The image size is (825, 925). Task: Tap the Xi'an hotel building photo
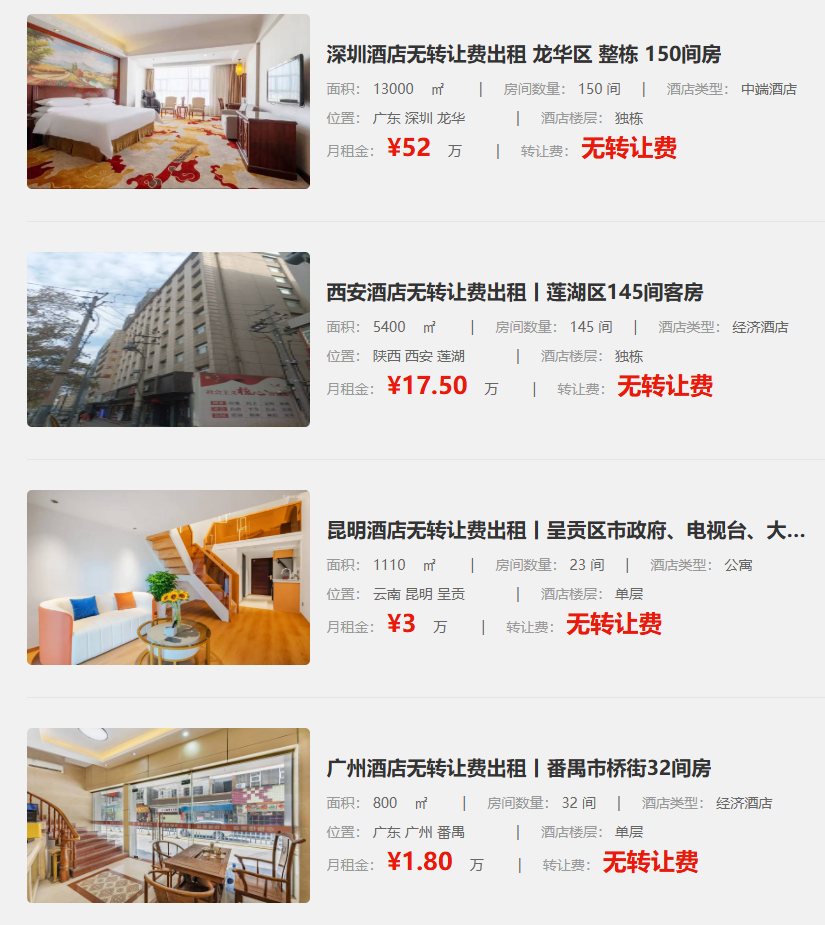tap(168, 339)
